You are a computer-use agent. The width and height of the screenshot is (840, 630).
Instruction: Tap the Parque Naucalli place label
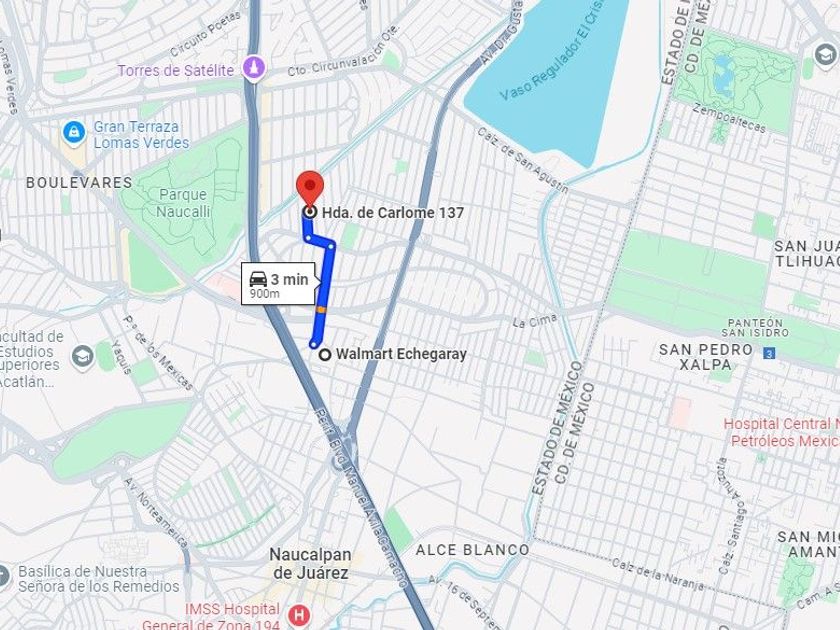point(183,203)
